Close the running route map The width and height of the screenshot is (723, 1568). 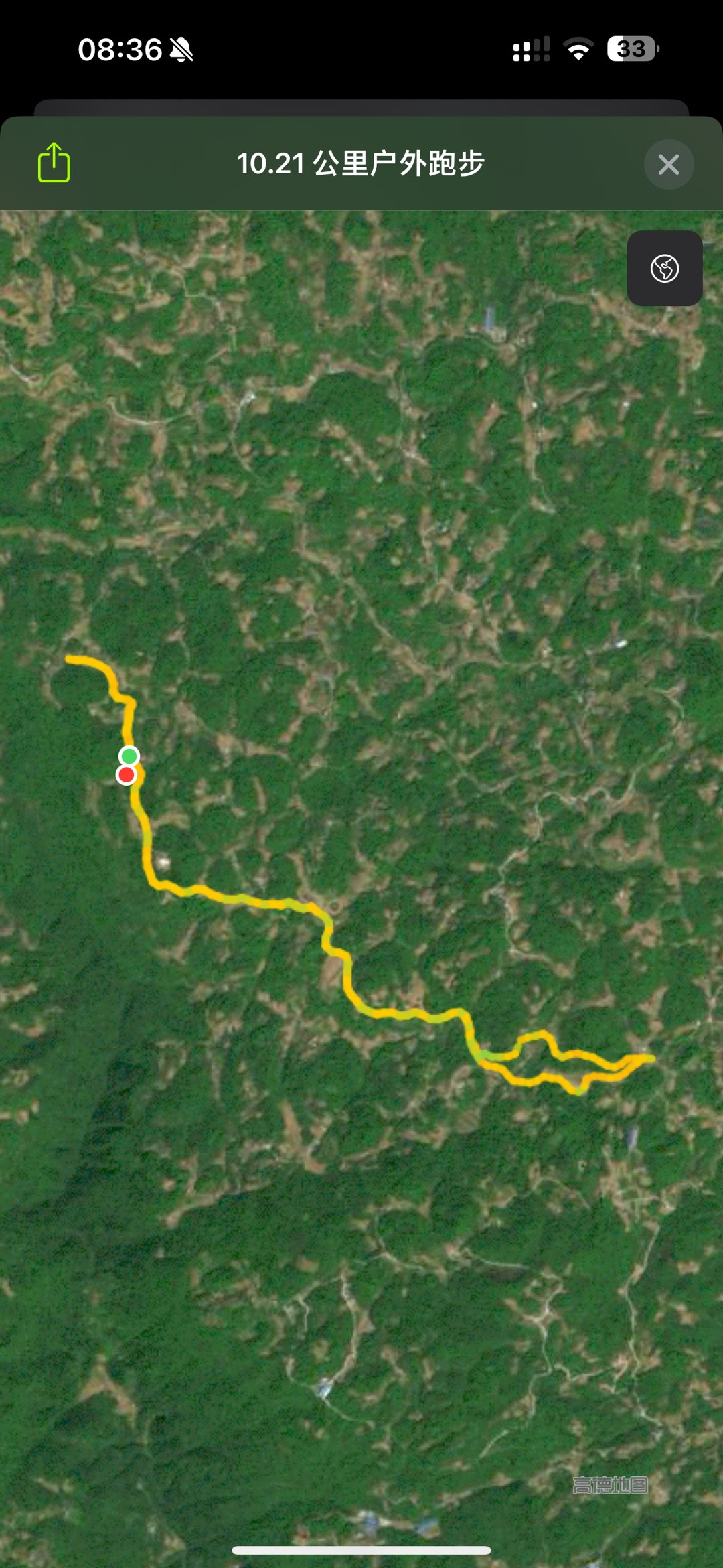(668, 164)
